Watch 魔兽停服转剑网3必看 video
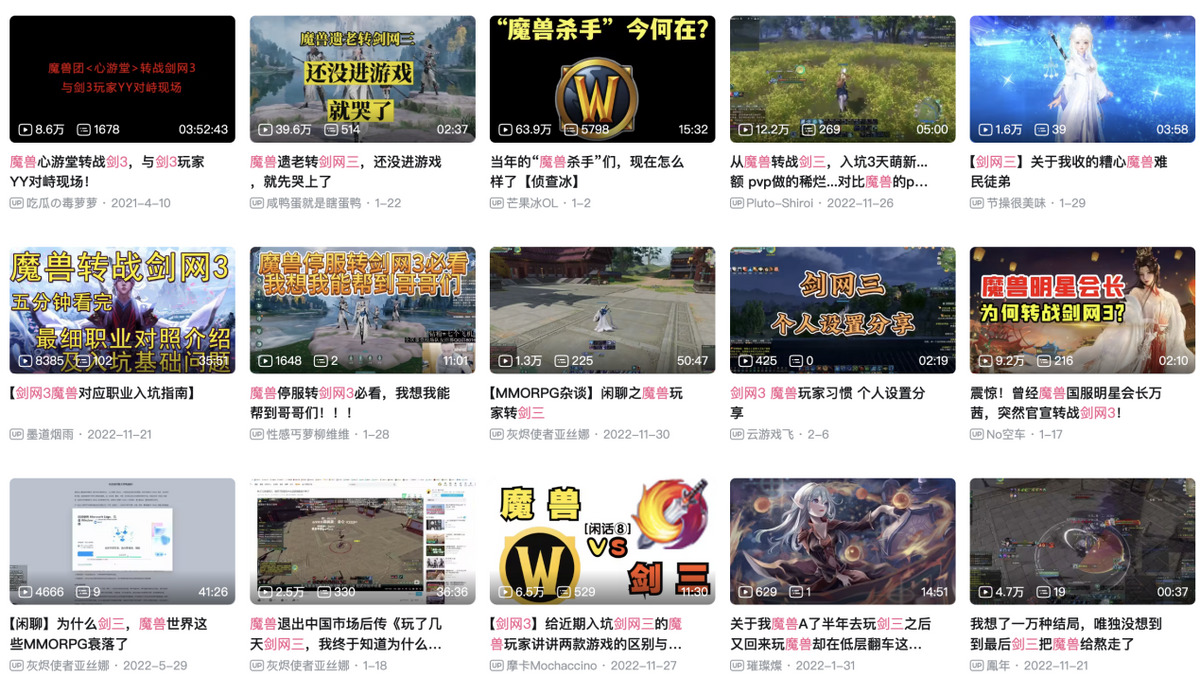Viewport: 1200px width, 692px height. pos(362,310)
